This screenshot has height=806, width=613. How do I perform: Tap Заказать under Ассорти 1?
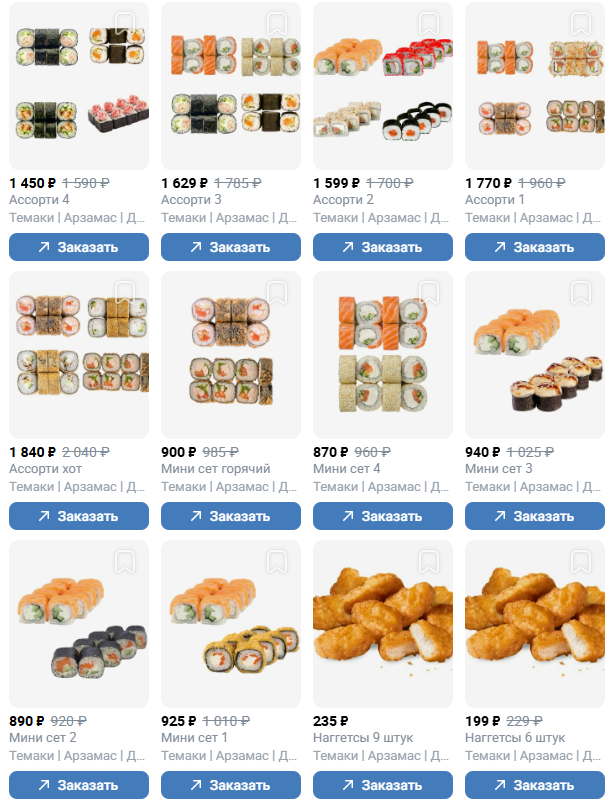coord(535,247)
